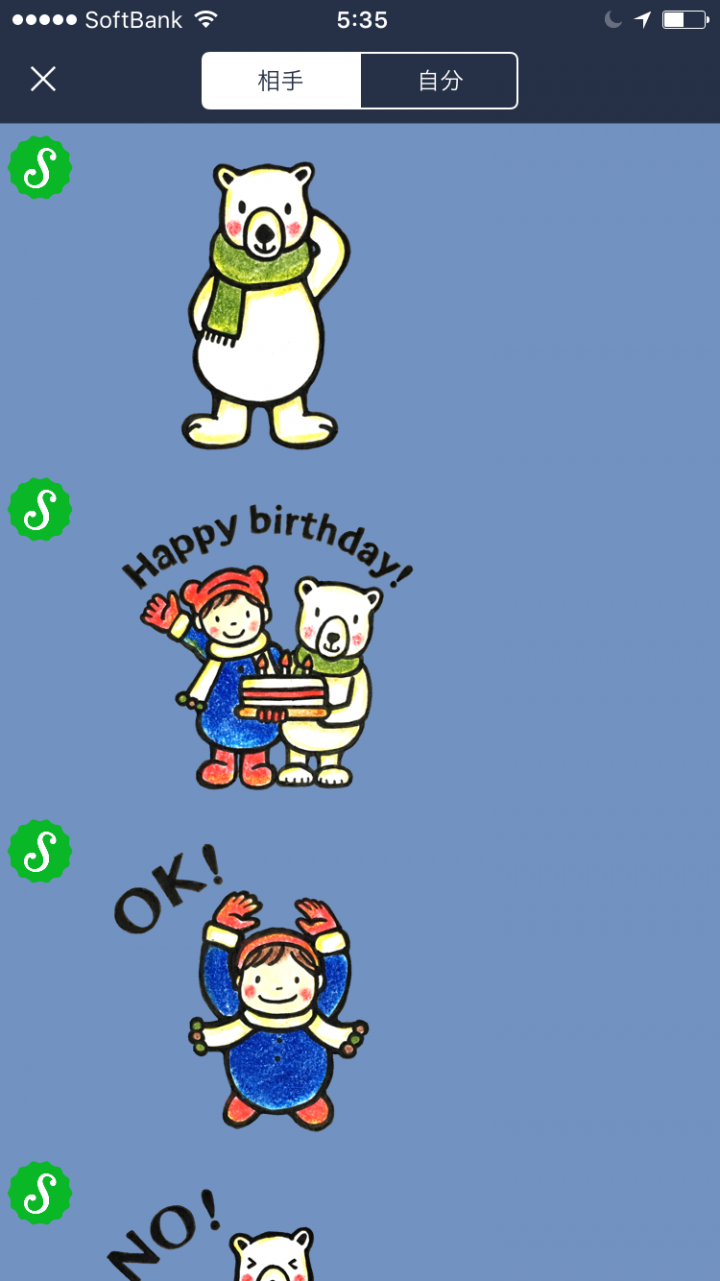Close the sticker preview screen
The image size is (720, 1281).
(x=43, y=79)
